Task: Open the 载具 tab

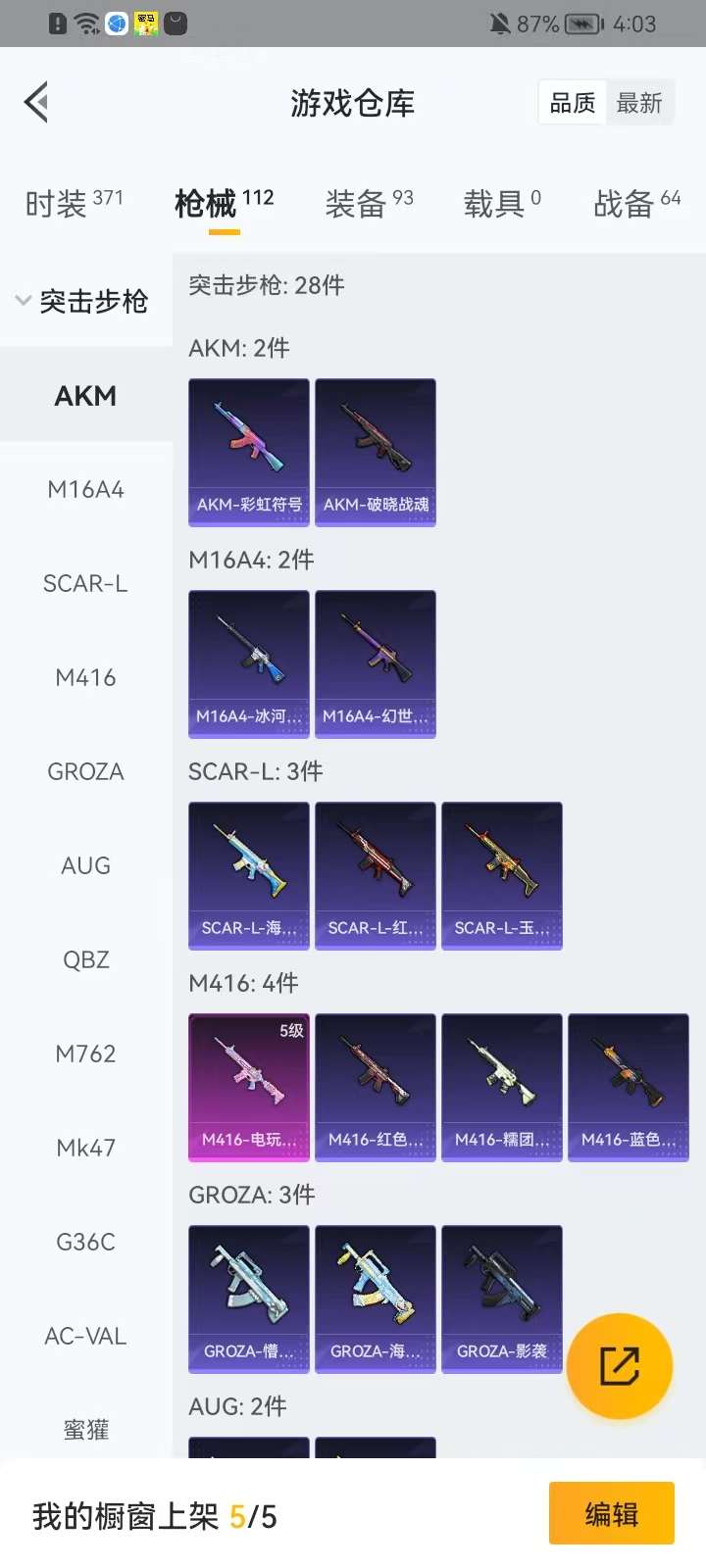Action: tap(501, 203)
